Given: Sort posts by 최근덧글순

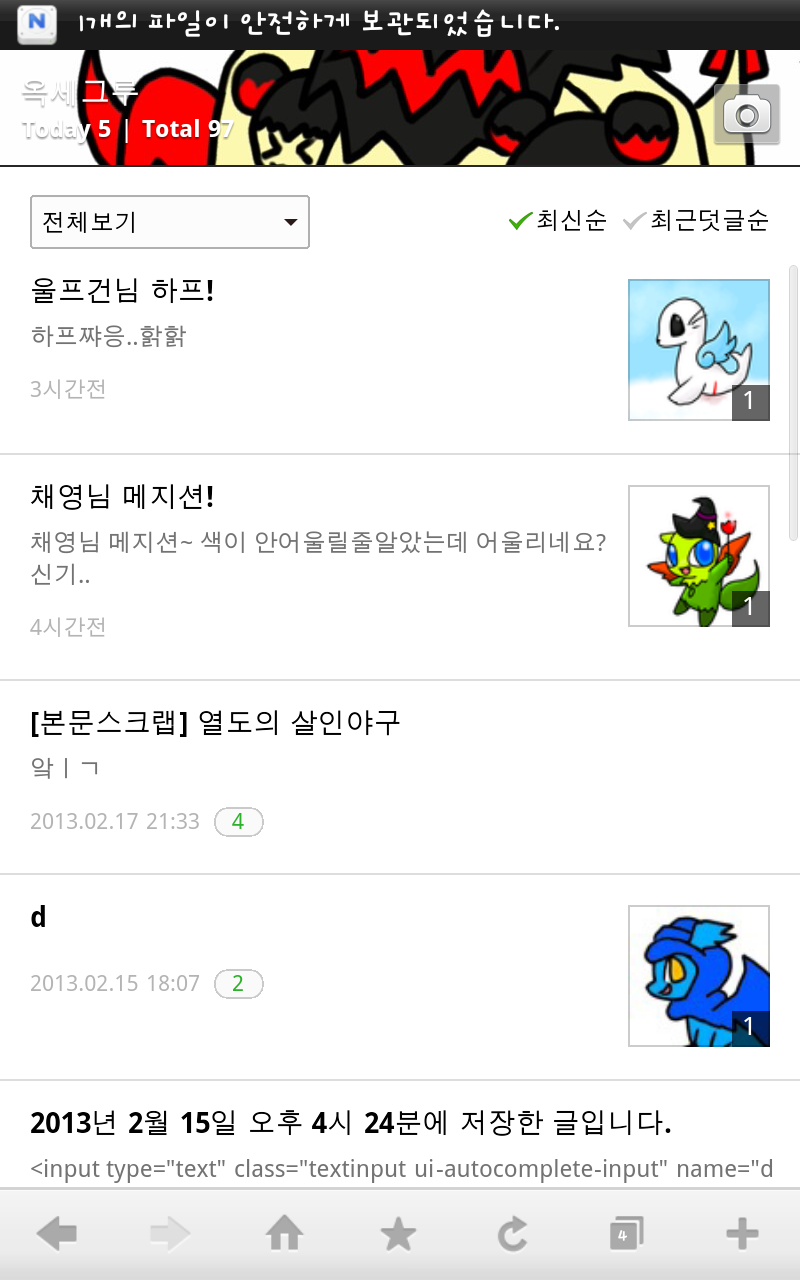Looking at the screenshot, I should 696,221.
